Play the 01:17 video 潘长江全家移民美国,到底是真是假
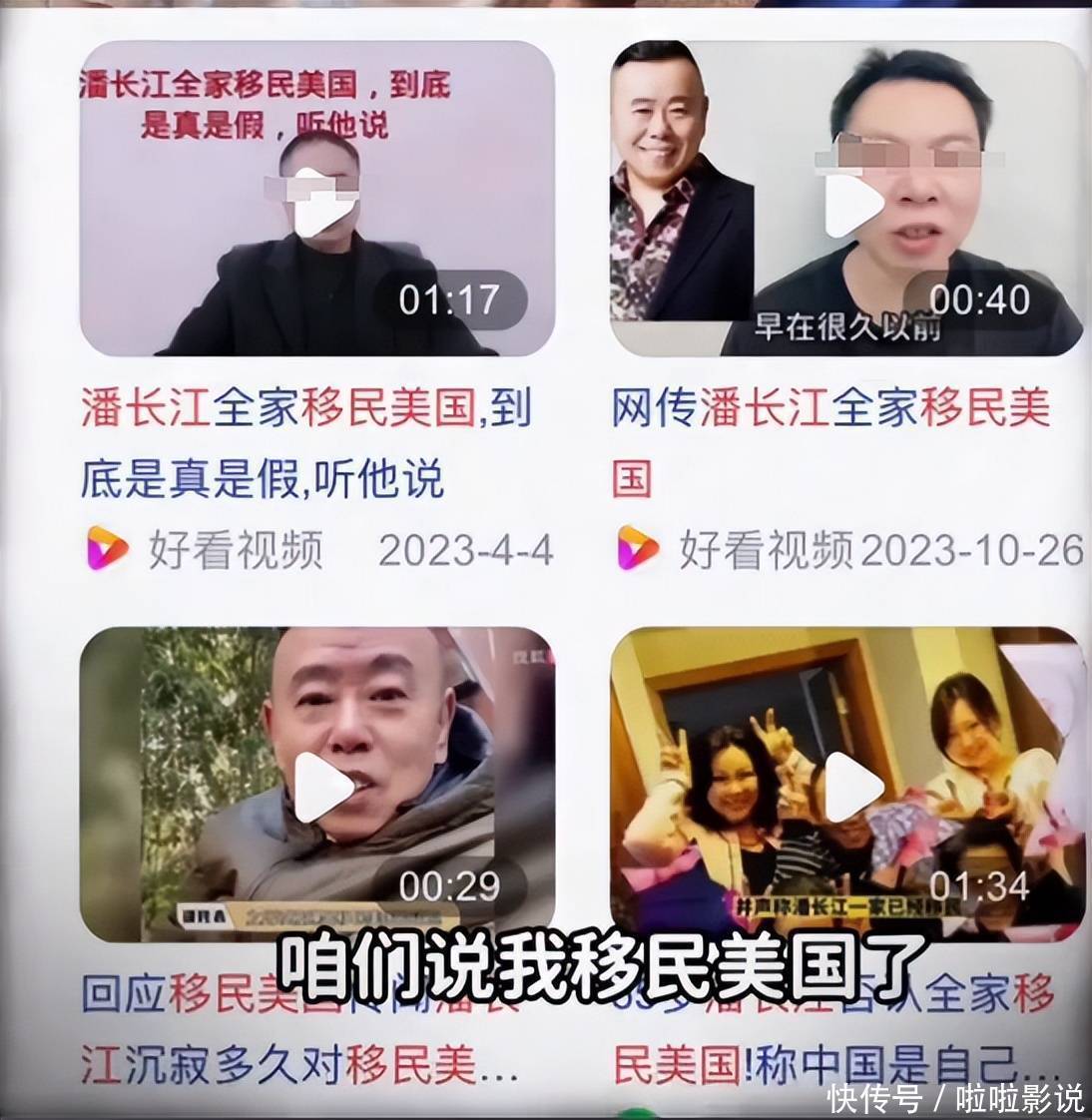 pos(317,202)
